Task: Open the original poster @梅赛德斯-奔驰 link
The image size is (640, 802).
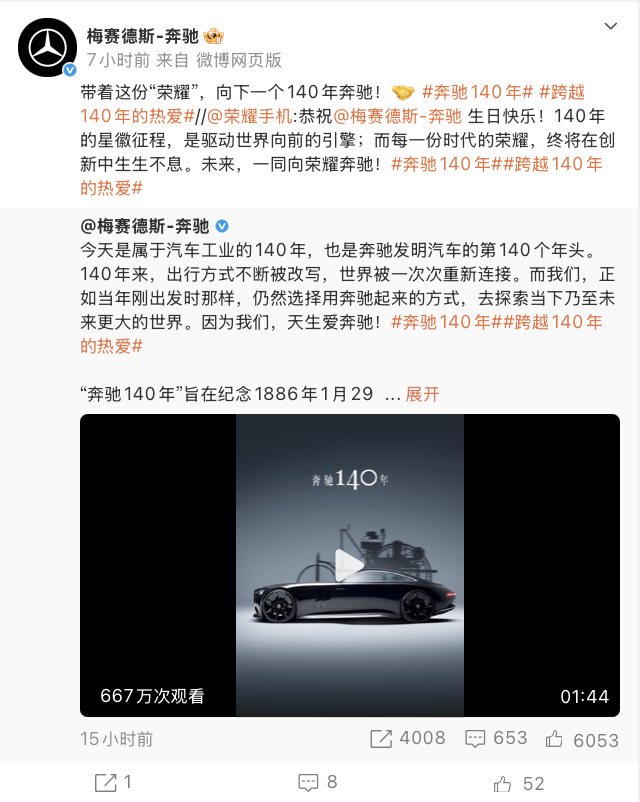Action: [x=145, y=225]
